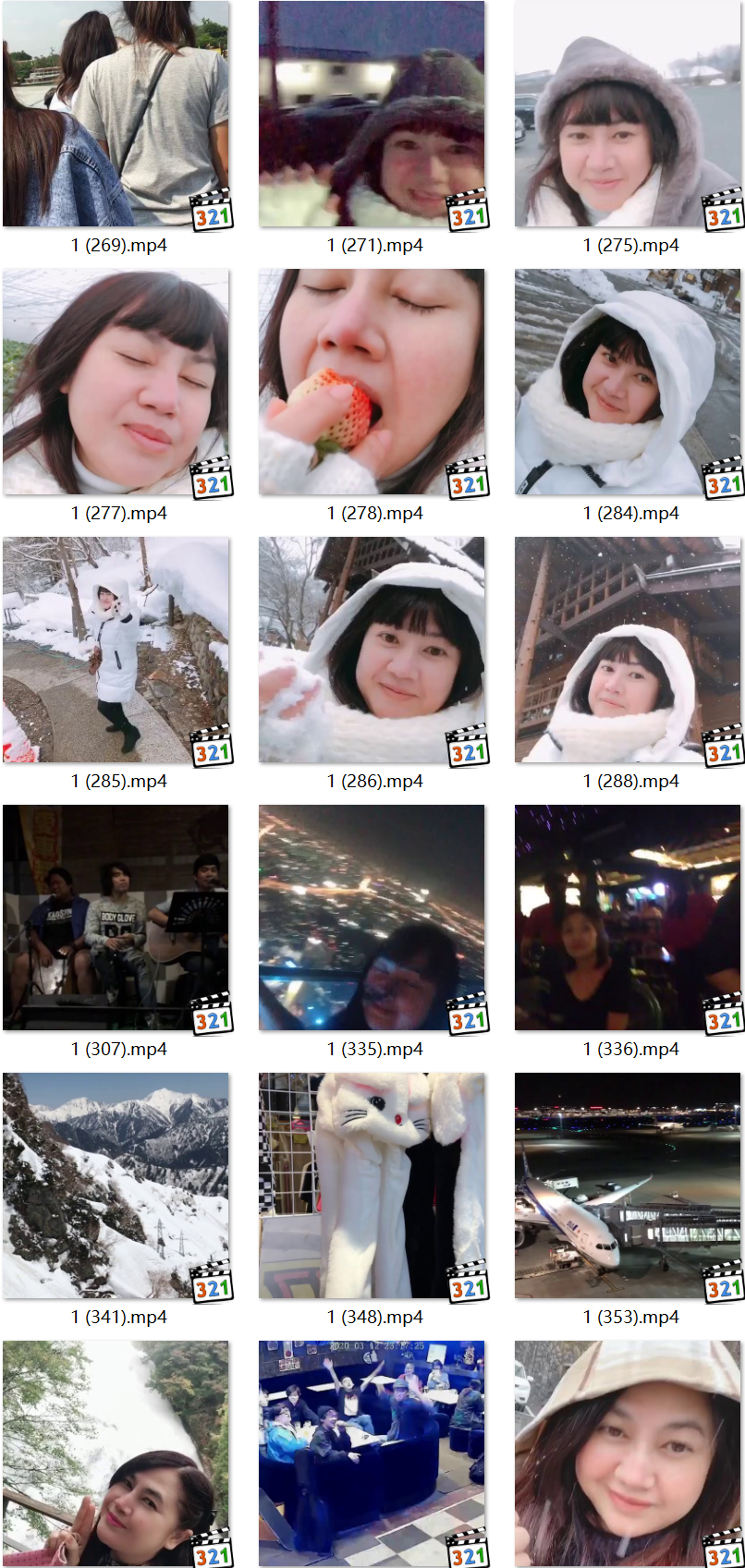
Task: Select snow walk video 1 (285).mp4
Action: (x=116, y=650)
